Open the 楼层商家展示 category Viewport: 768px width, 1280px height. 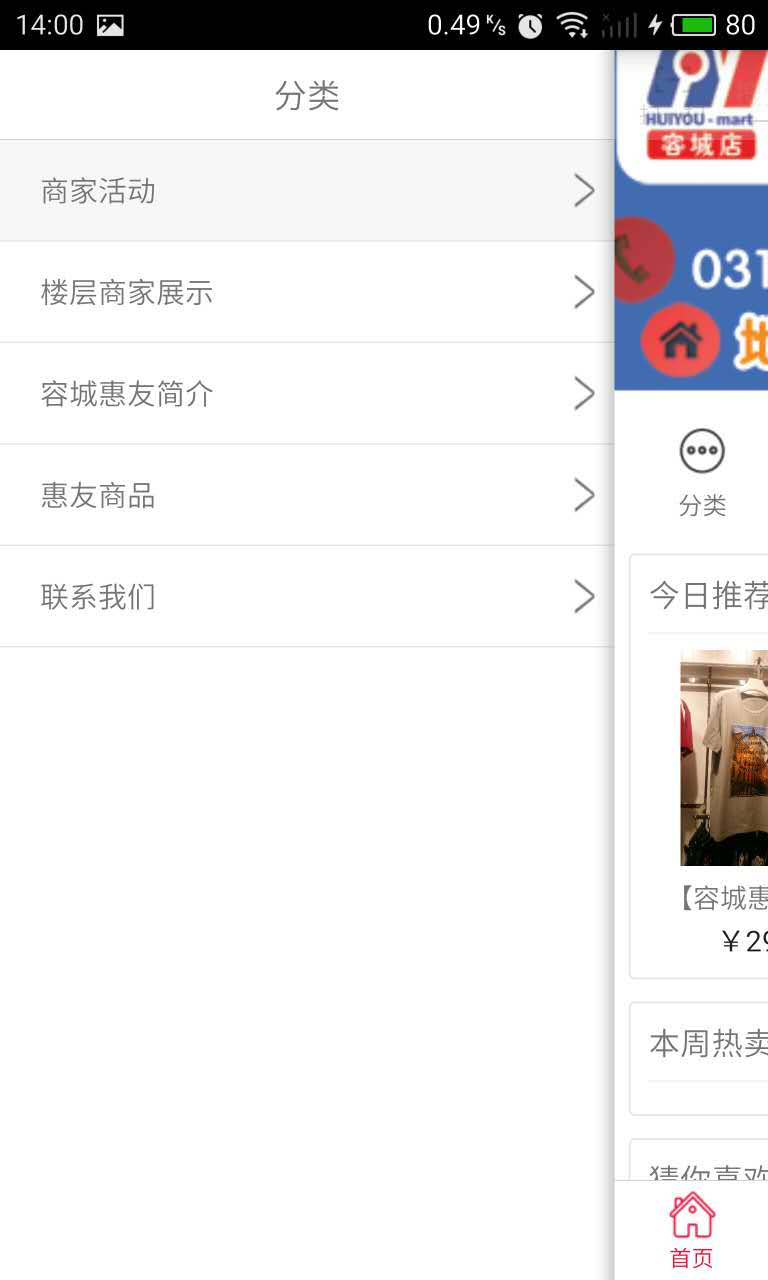[x=306, y=293]
